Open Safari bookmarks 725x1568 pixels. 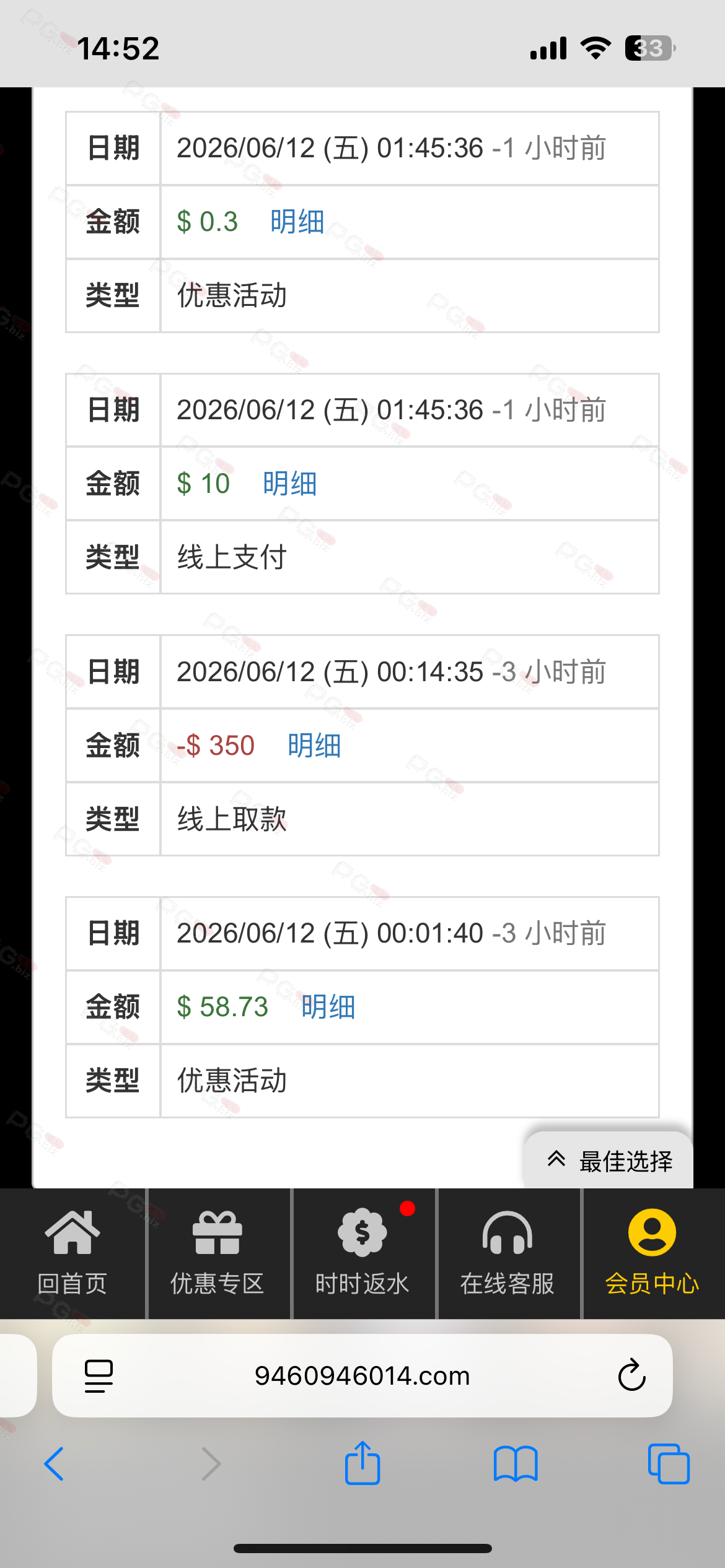tap(516, 1464)
